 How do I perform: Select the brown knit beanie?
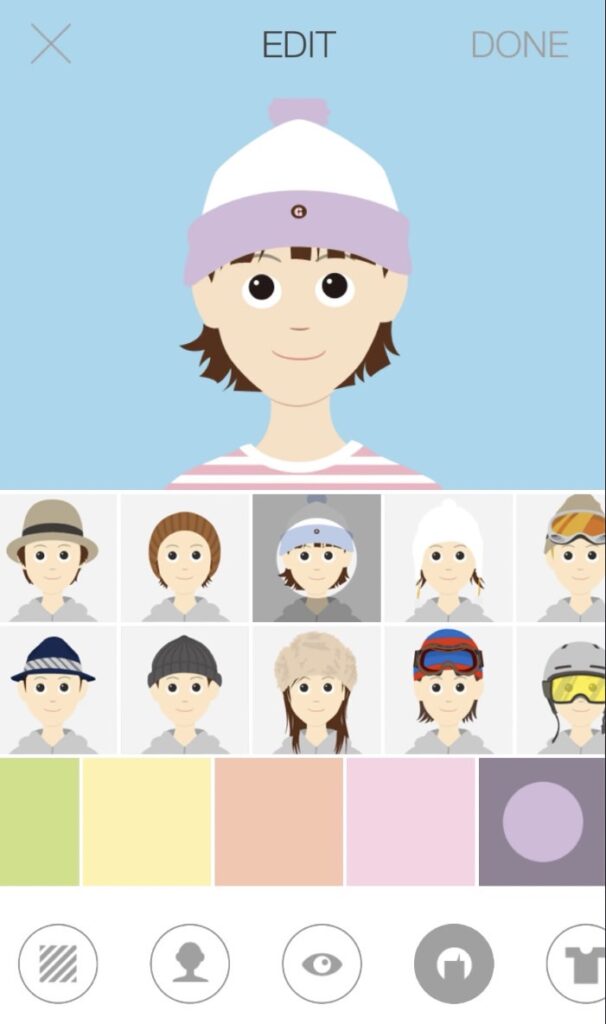185,558
